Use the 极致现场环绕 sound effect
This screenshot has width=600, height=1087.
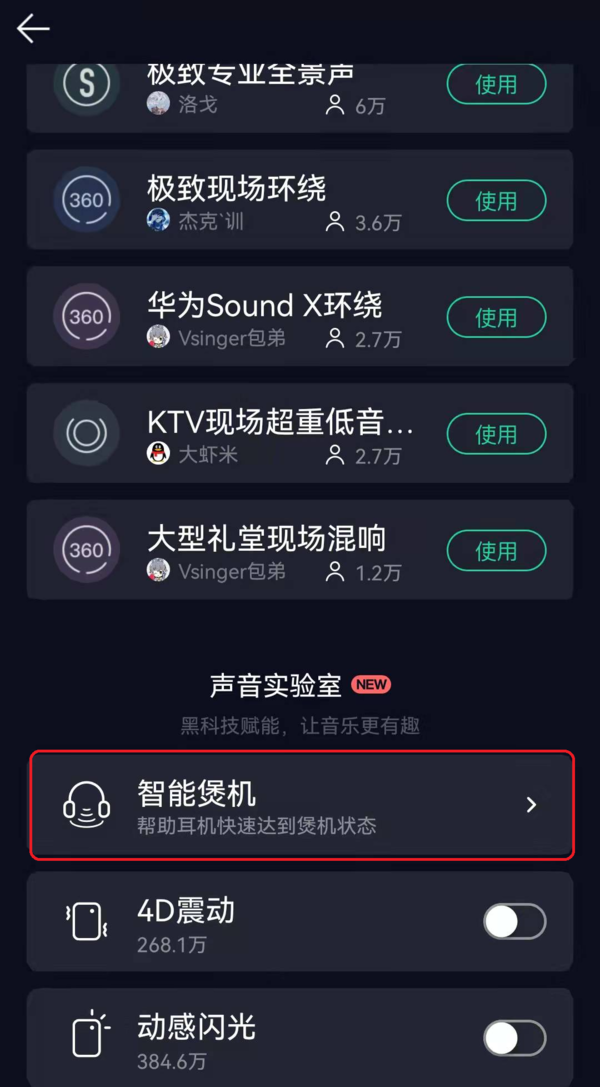[x=496, y=201]
